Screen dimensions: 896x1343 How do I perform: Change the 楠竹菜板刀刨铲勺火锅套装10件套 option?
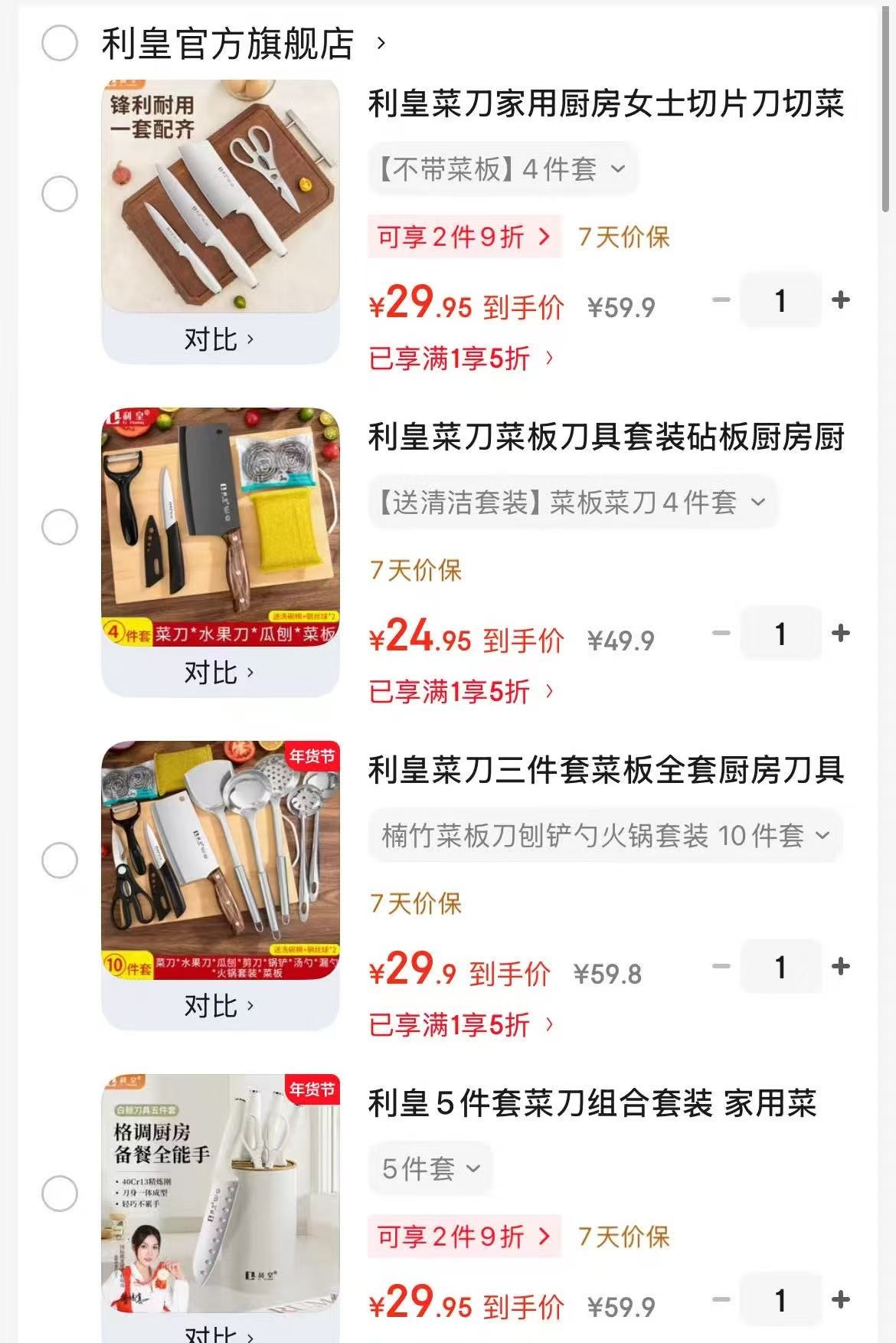tap(605, 836)
